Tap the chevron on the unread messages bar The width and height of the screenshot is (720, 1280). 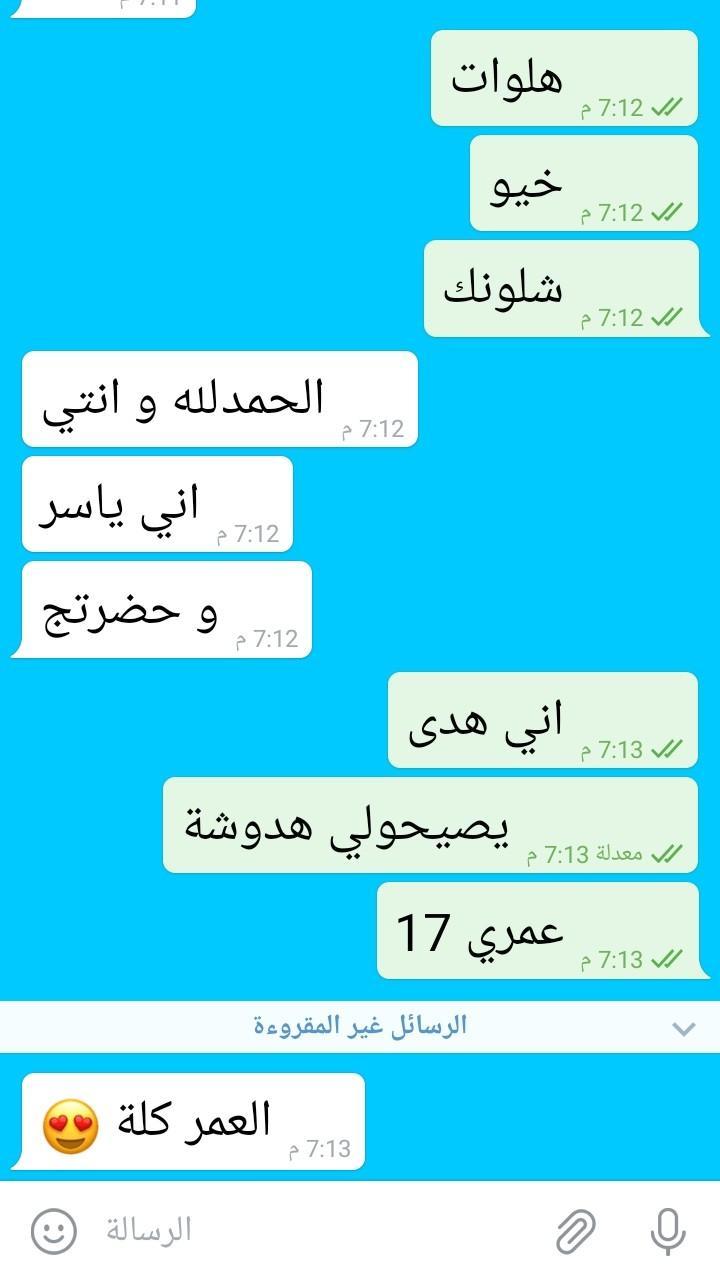(x=684, y=1028)
